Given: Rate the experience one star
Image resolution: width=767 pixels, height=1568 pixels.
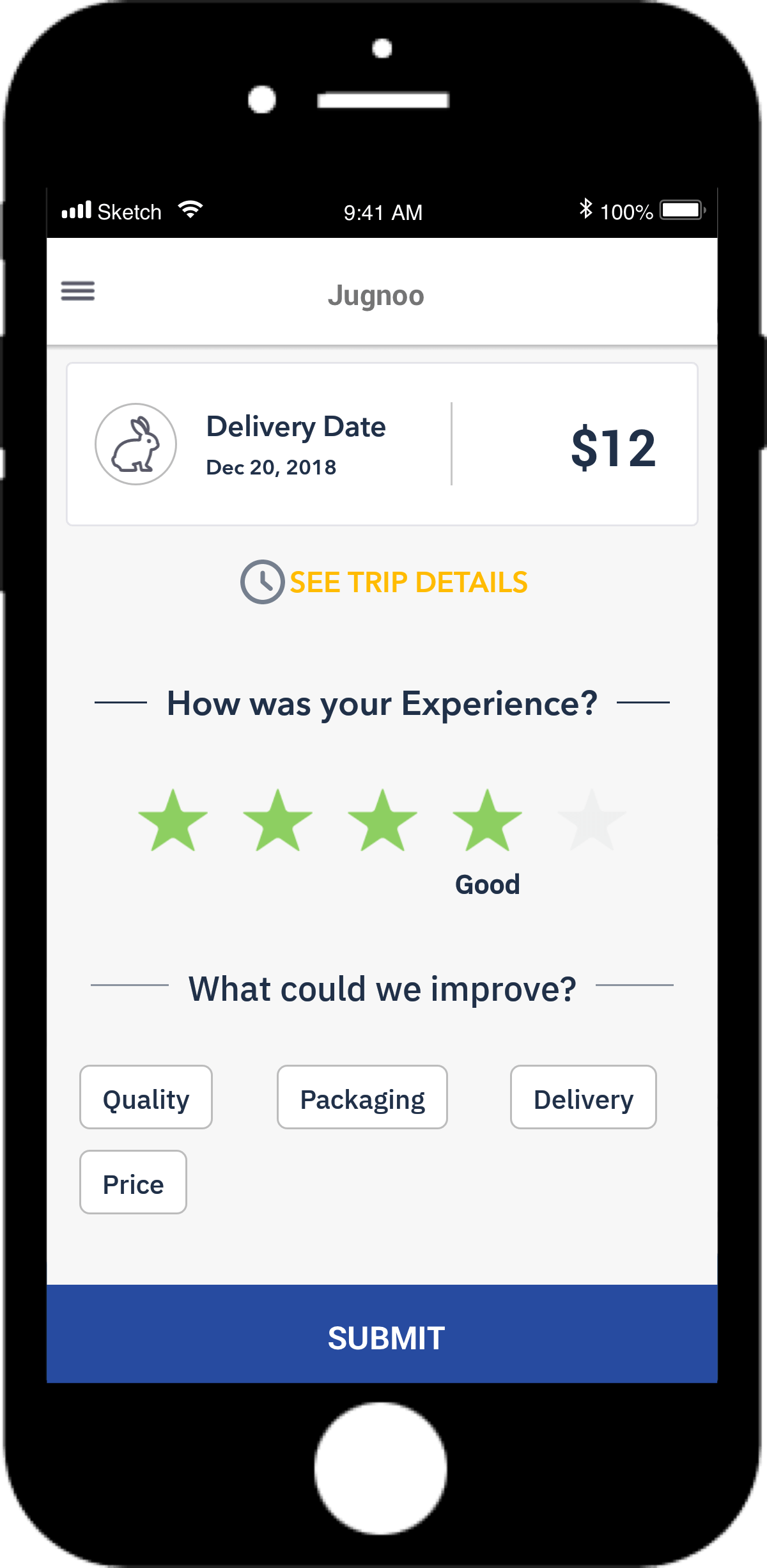Looking at the screenshot, I should click(x=173, y=822).
